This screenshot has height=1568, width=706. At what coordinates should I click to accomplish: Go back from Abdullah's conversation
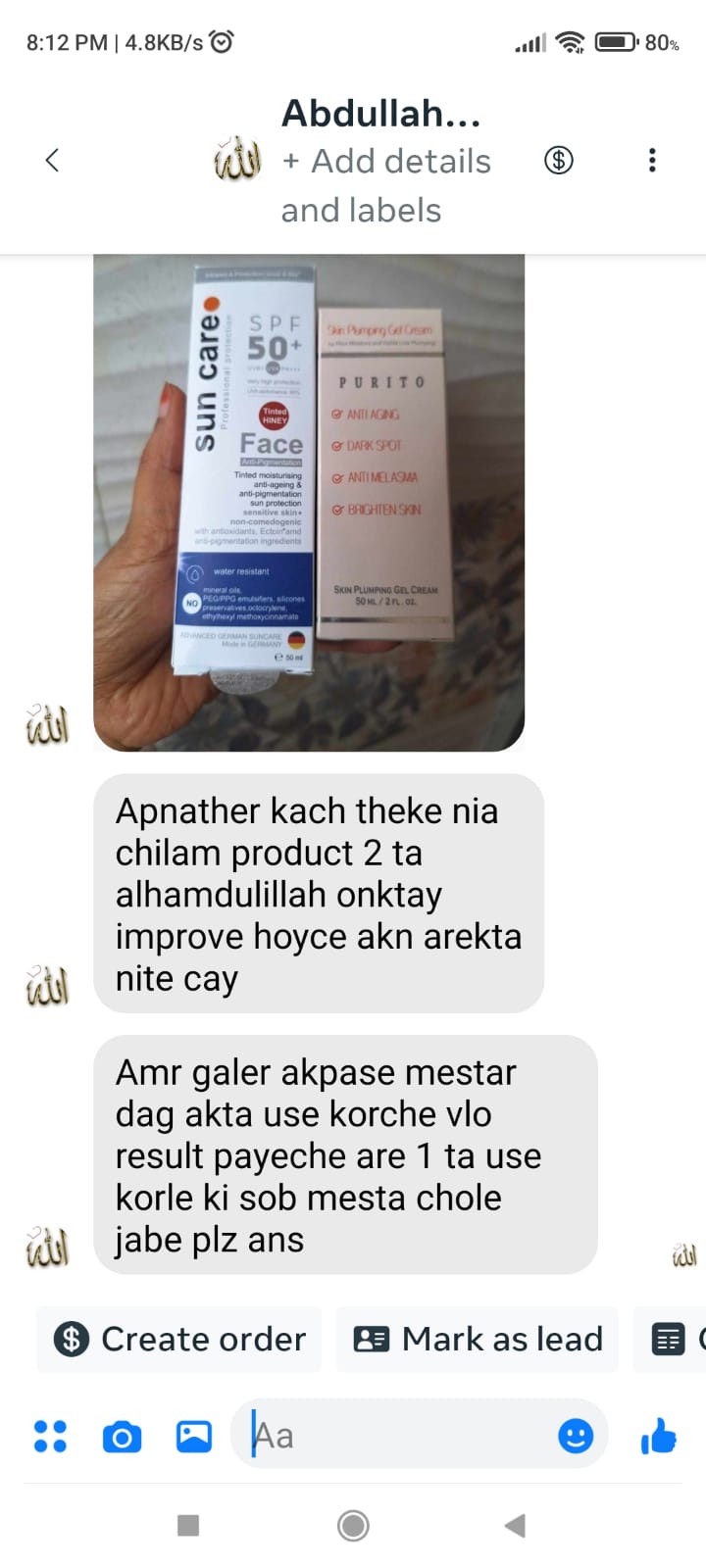(x=53, y=160)
